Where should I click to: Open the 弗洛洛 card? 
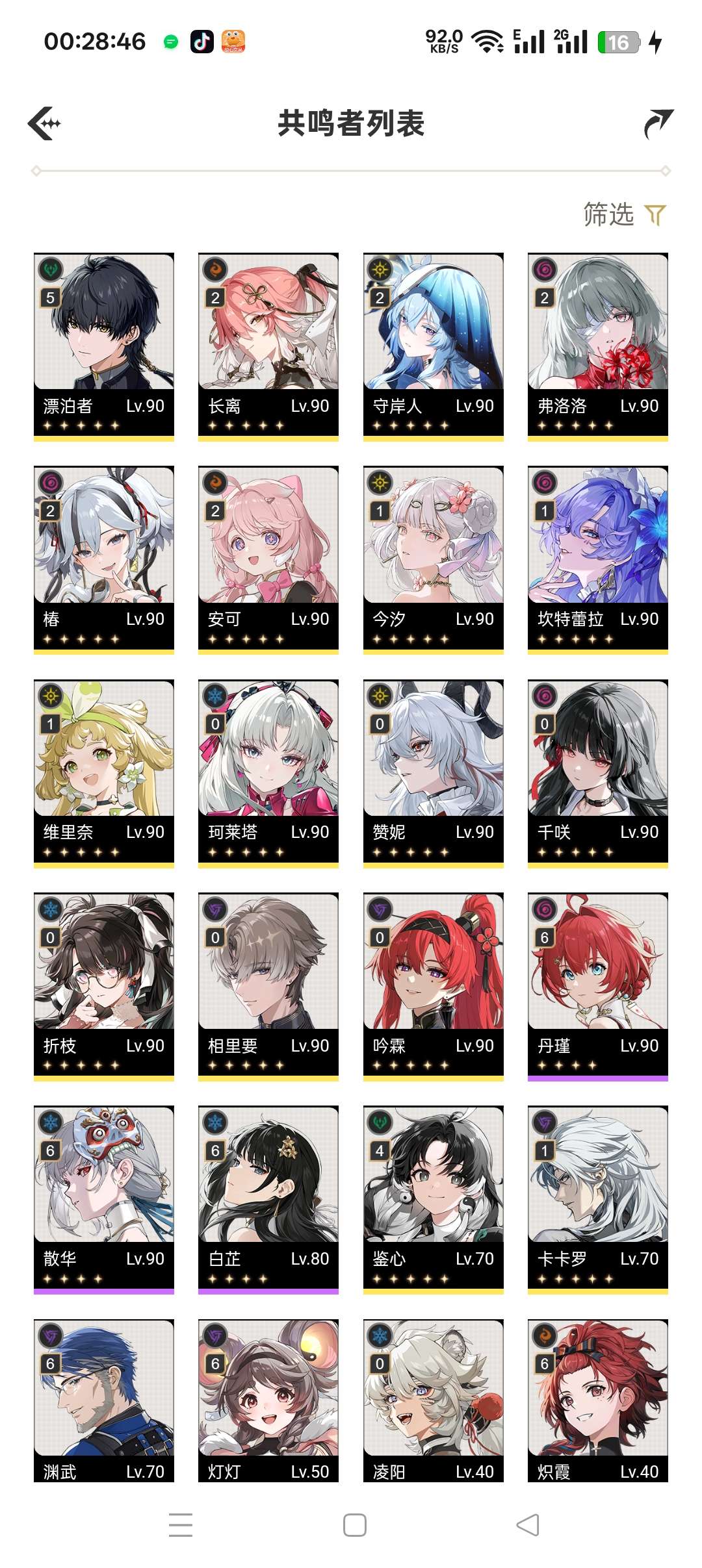pos(598,347)
